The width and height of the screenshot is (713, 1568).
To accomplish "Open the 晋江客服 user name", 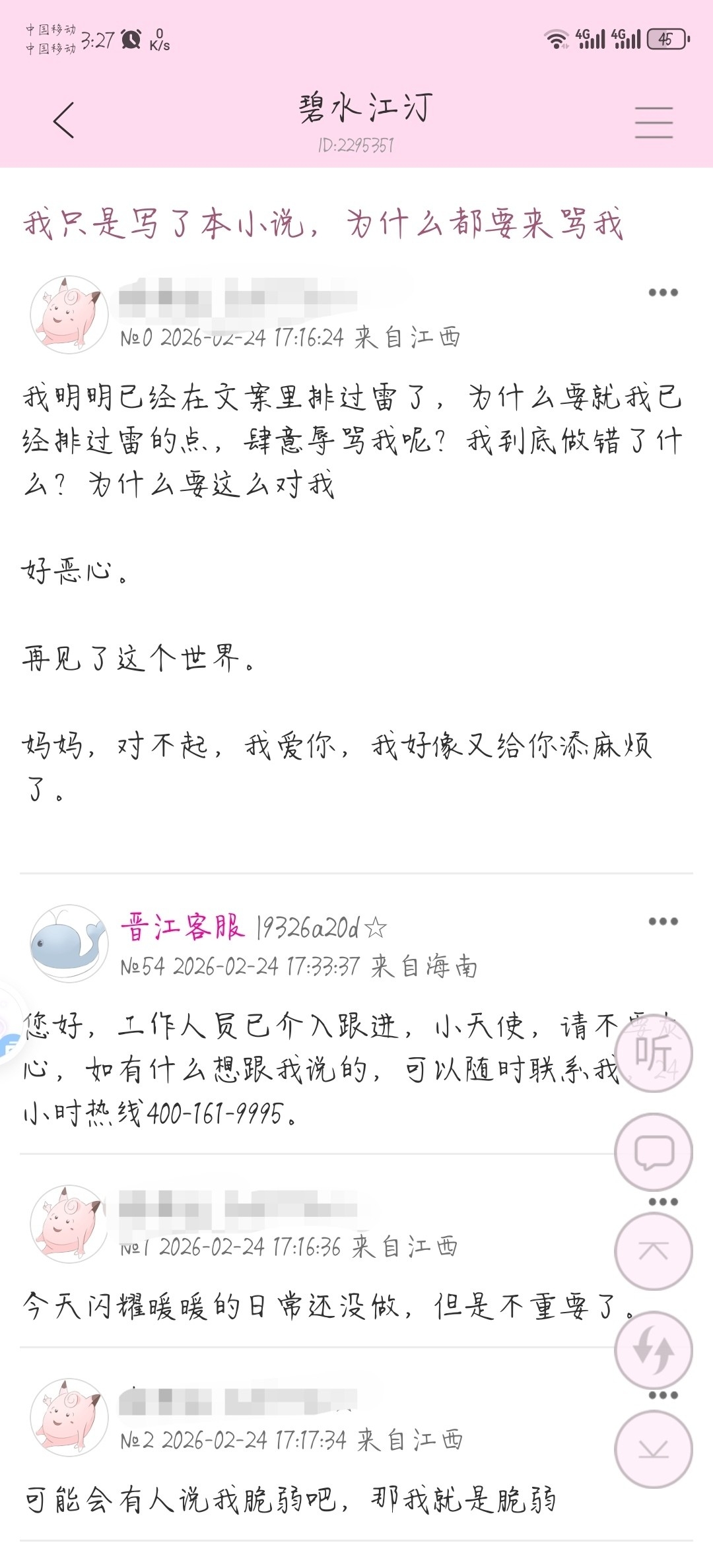I will coord(183,927).
